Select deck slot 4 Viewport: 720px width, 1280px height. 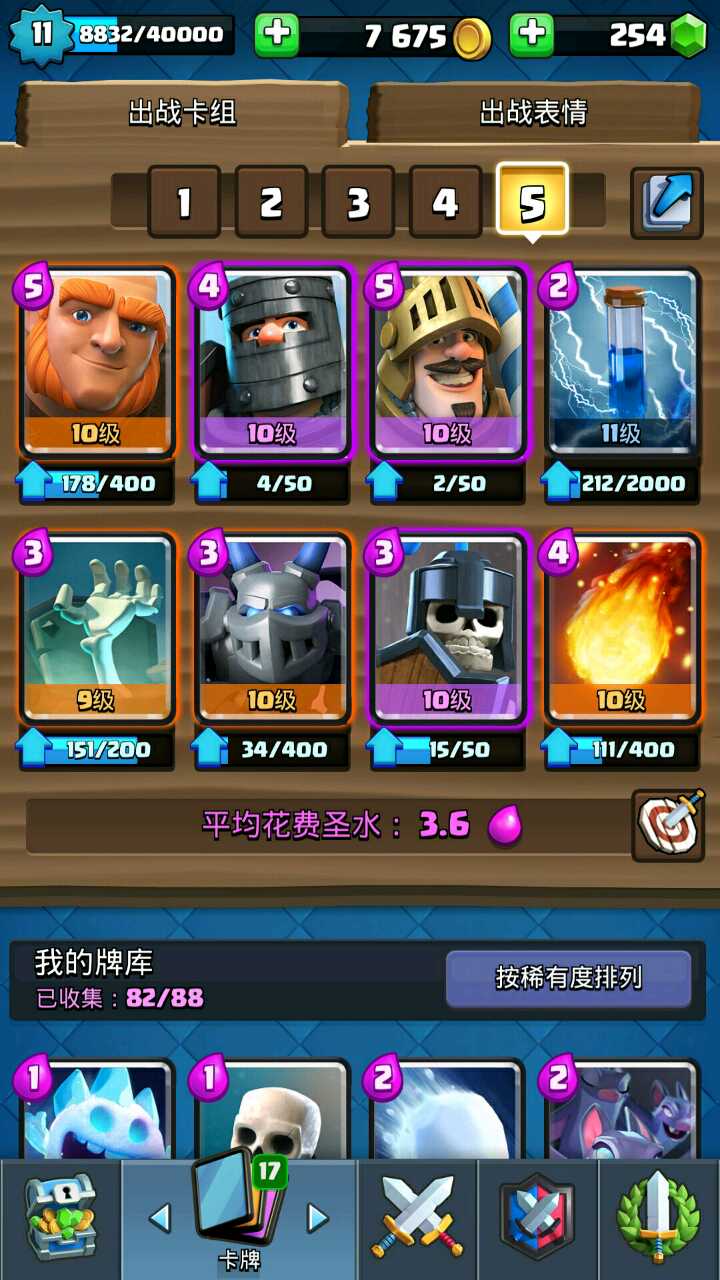tap(445, 202)
